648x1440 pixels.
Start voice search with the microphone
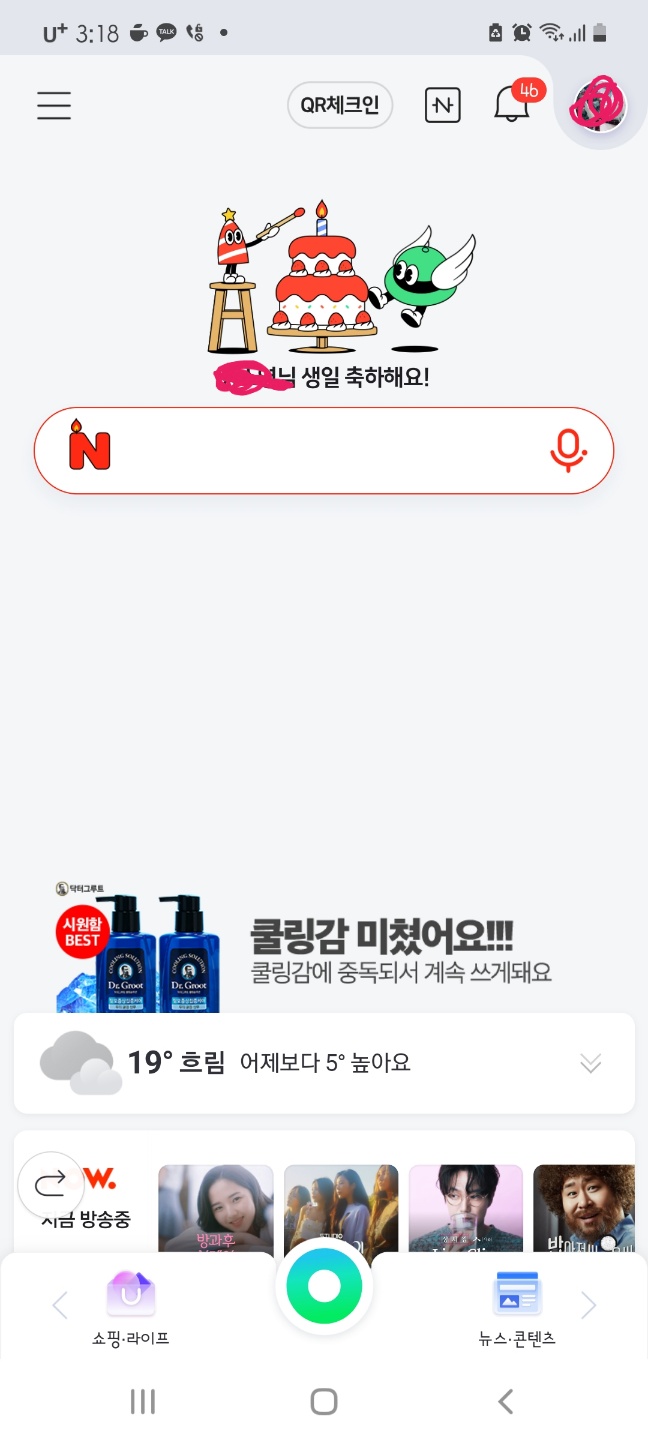(568, 451)
